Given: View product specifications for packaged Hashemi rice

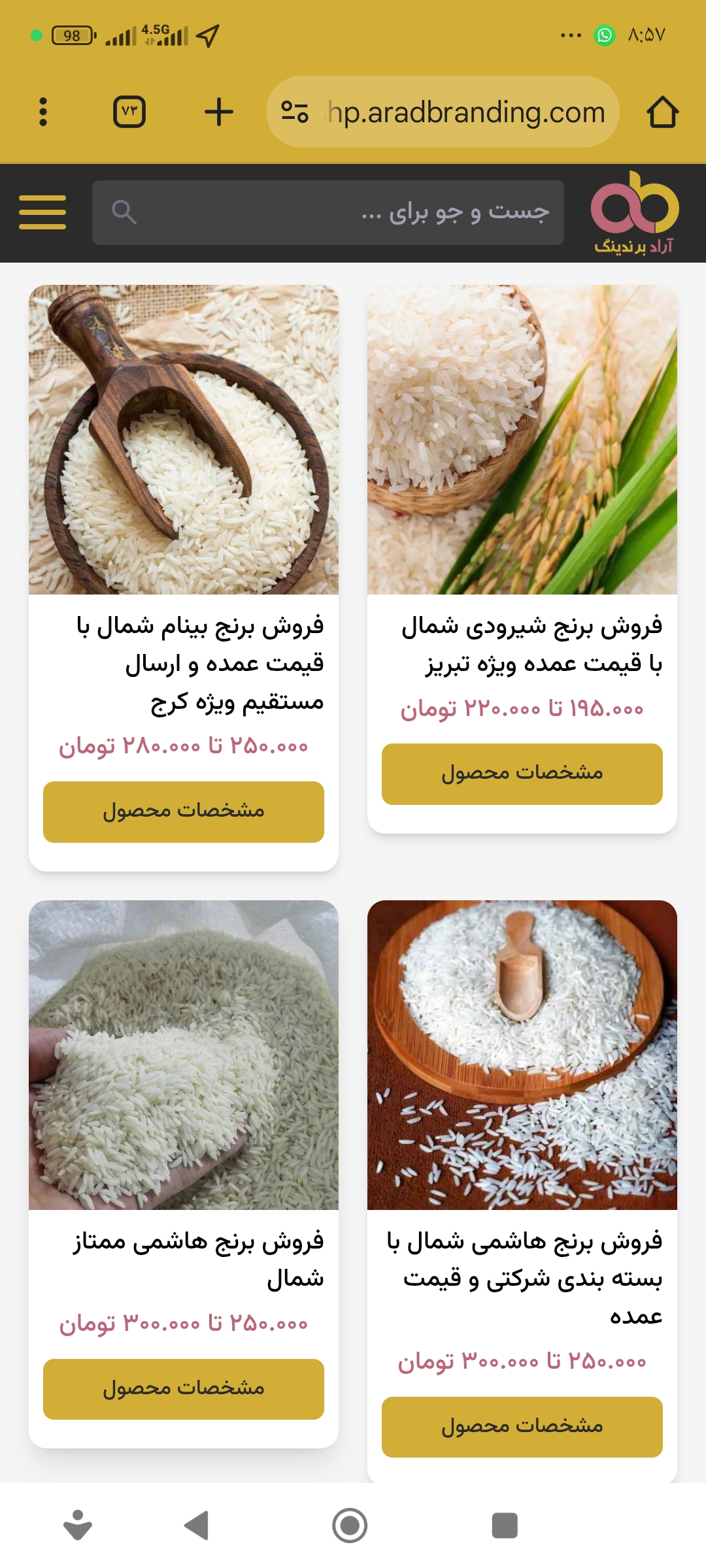Looking at the screenshot, I should [x=522, y=1427].
